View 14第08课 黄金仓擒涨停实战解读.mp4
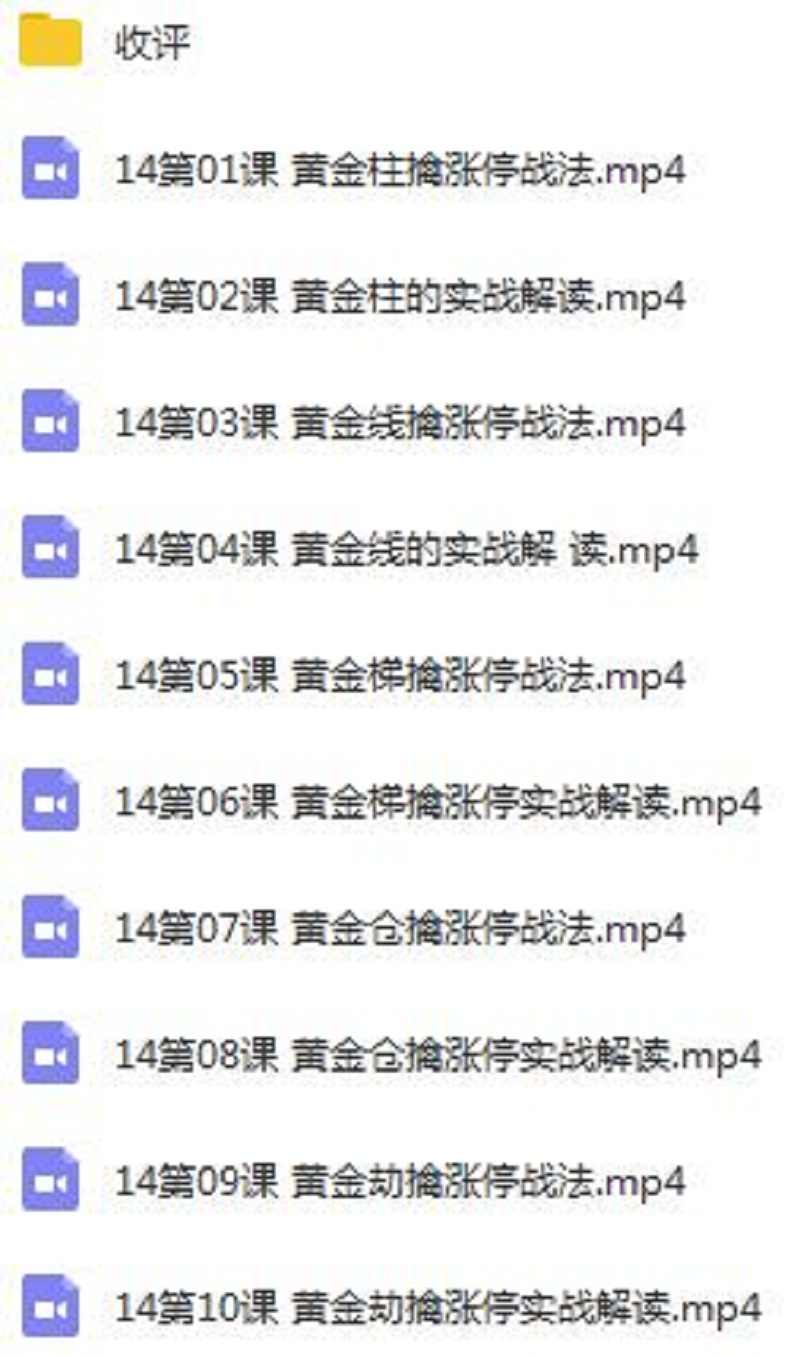Screen dimensions: 800x1356 click(x=437, y=1056)
